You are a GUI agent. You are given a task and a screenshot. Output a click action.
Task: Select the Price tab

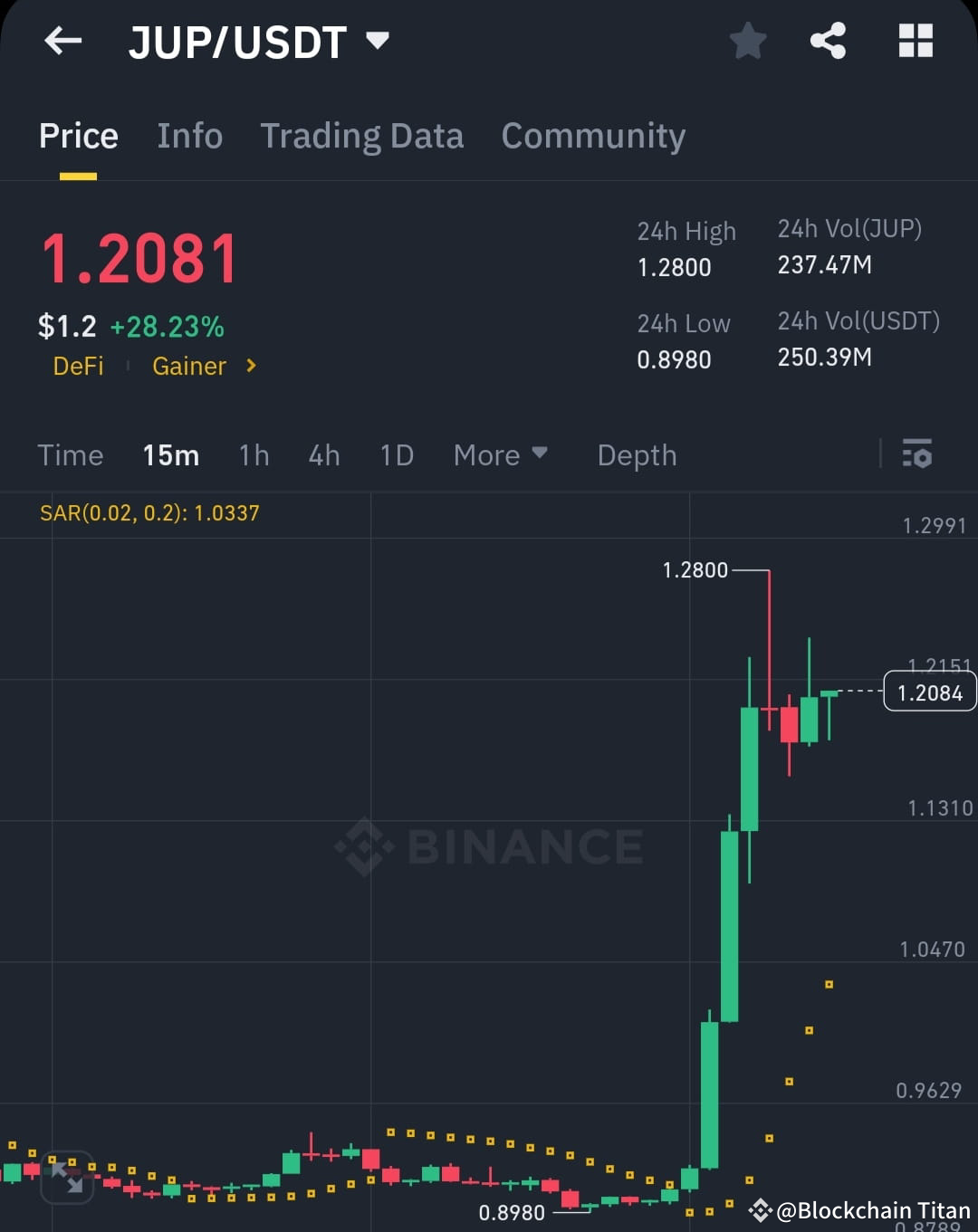[78, 136]
